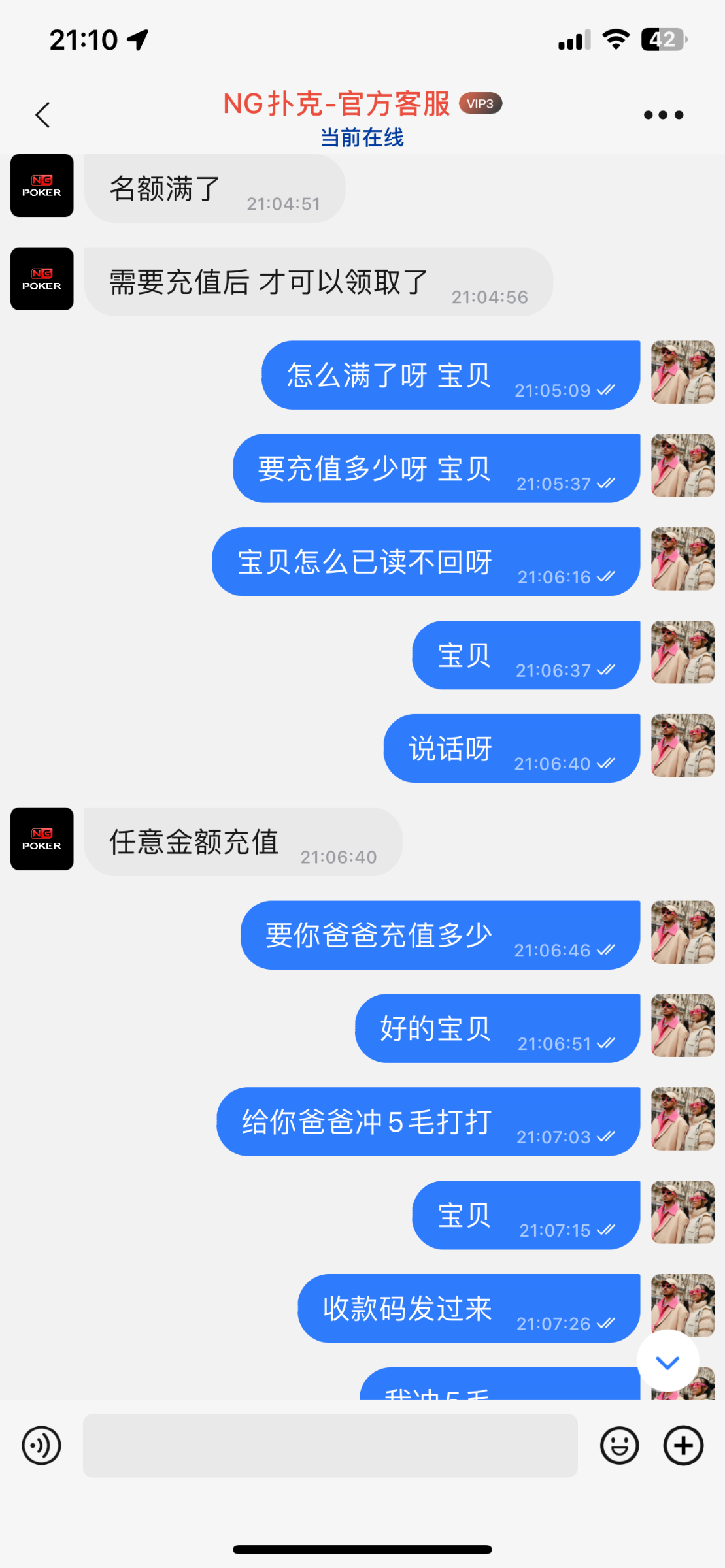The height and width of the screenshot is (1568, 725).
Task: Open NG Poker avatar beside 名额满了
Action: pos(42,186)
